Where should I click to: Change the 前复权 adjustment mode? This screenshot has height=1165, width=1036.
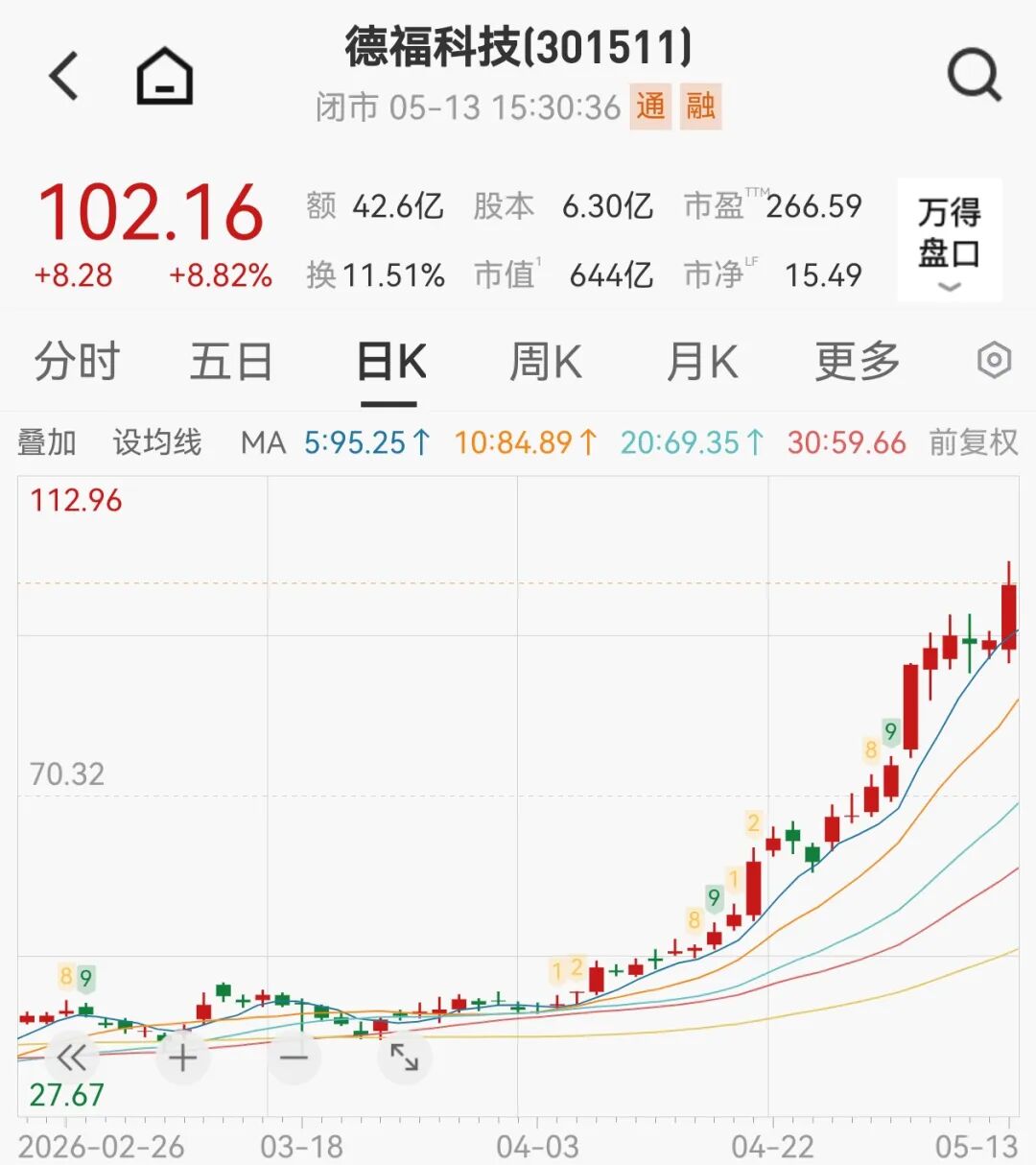click(x=974, y=442)
